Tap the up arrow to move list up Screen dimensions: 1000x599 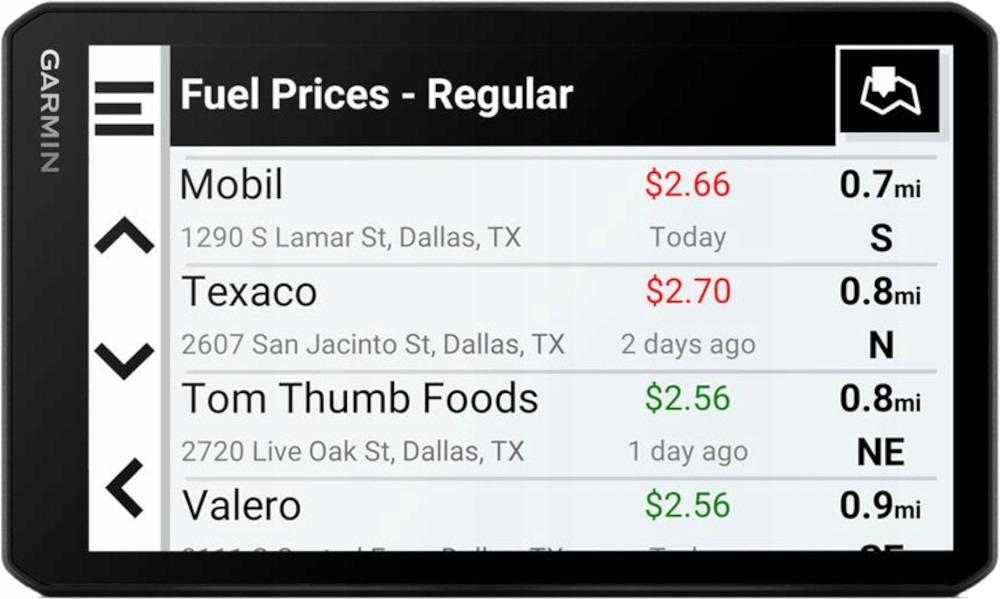pos(124,238)
